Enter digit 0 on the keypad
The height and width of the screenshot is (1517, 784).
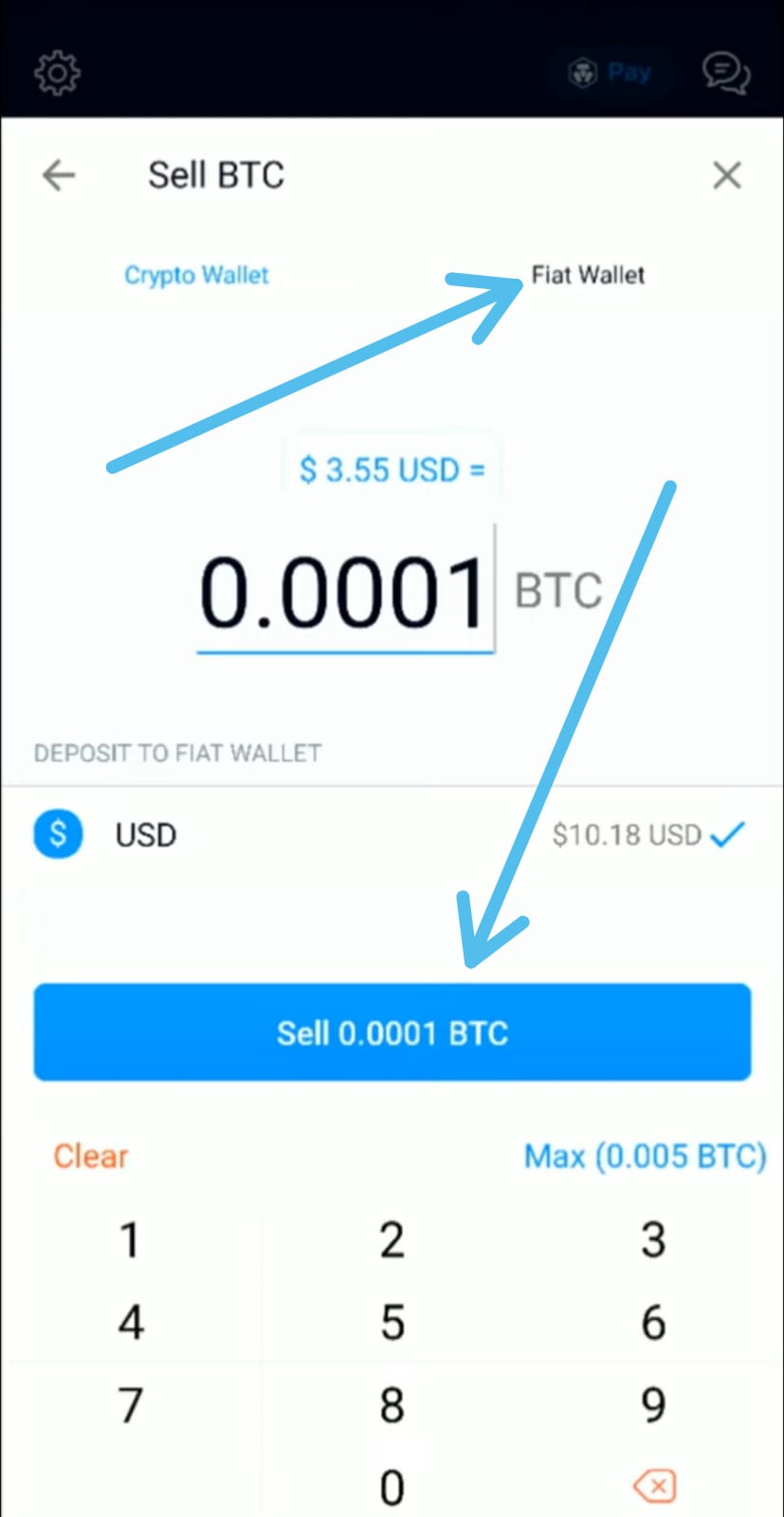click(392, 1487)
